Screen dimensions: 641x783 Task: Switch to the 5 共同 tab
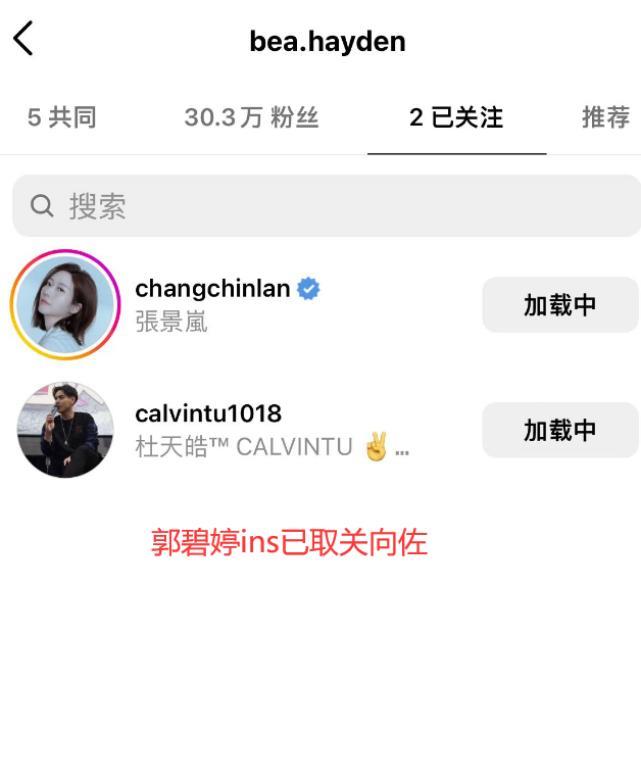tap(61, 118)
